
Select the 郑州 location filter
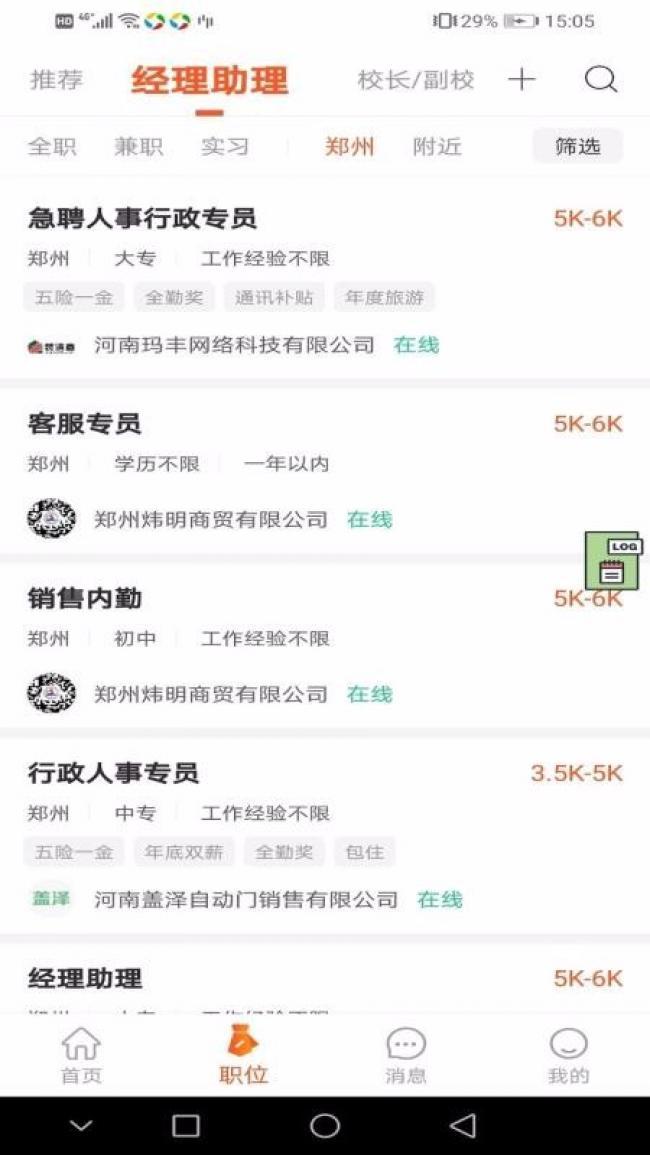[349, 147]
